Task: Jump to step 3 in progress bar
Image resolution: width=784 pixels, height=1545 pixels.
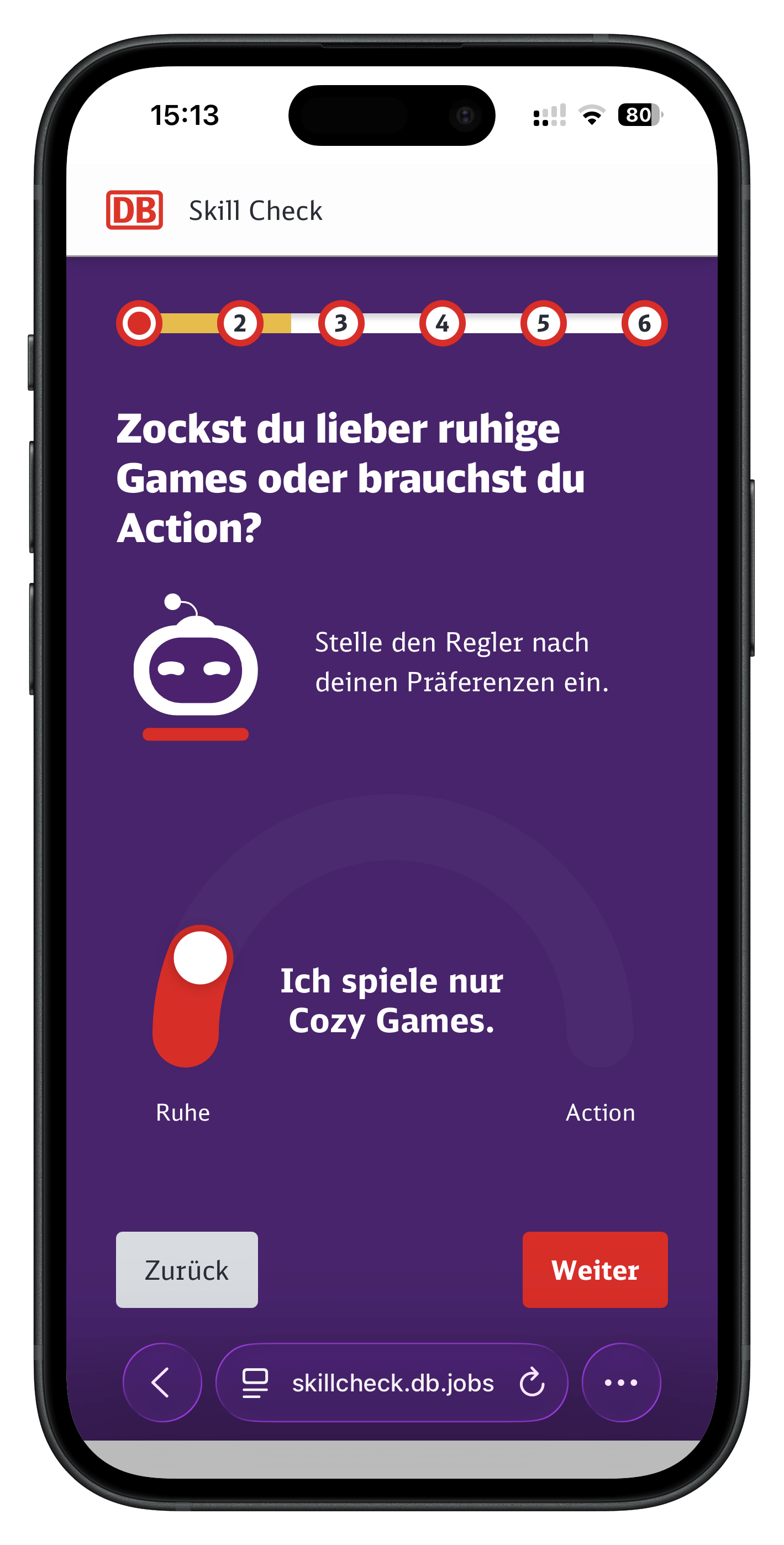Action: 341,323
